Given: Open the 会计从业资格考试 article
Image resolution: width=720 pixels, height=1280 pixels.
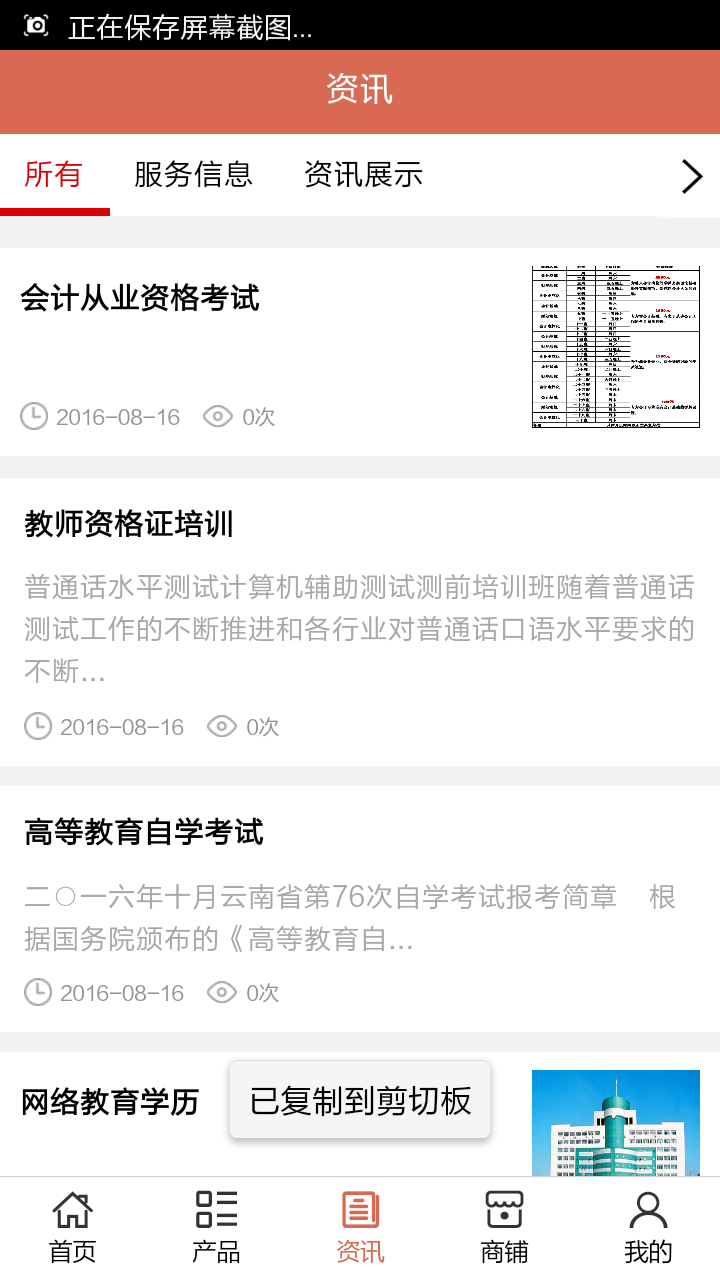Looking at the screenshot, I should (x=140, y=298).
